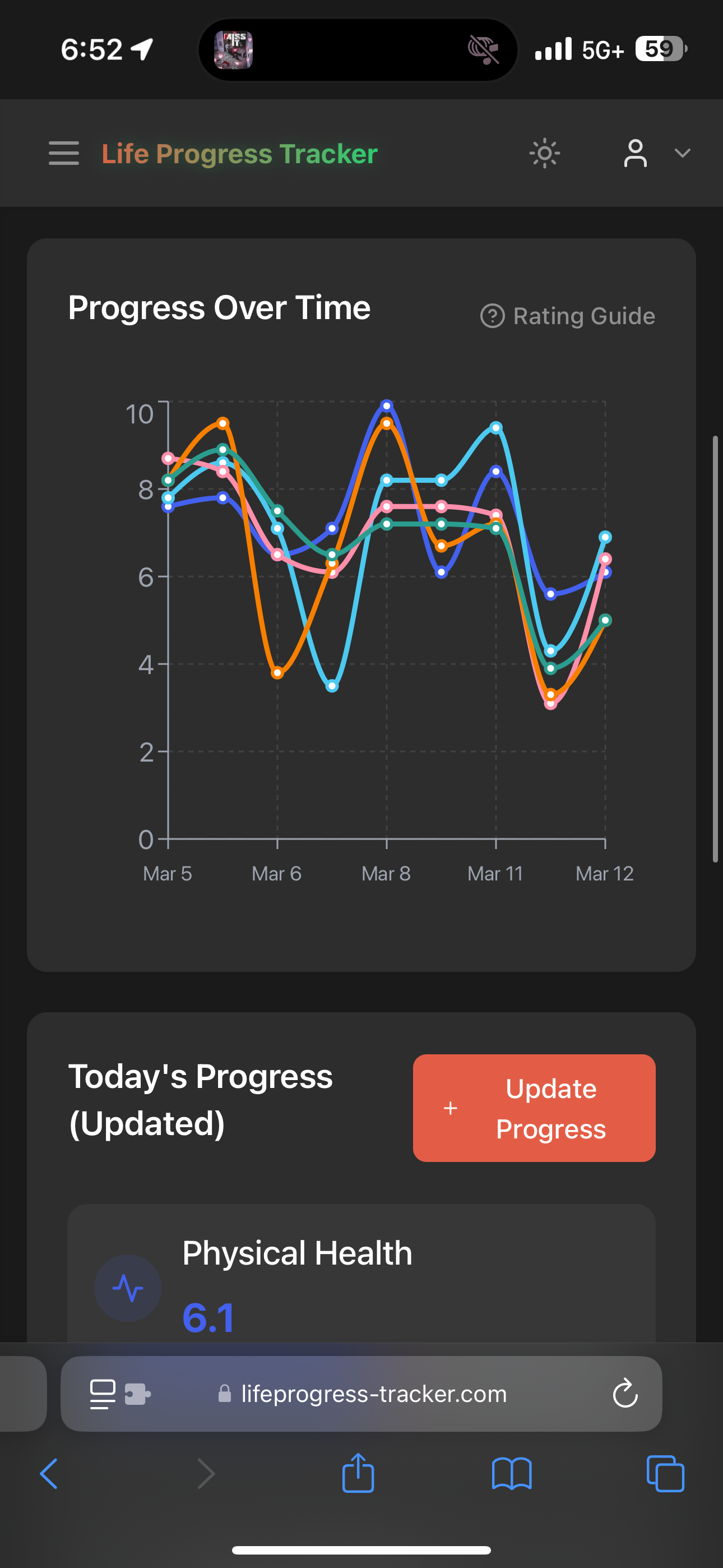The width and height of the screenshot is (723, 1568).
Task: Reload the page
Action: coord(624,1394)
